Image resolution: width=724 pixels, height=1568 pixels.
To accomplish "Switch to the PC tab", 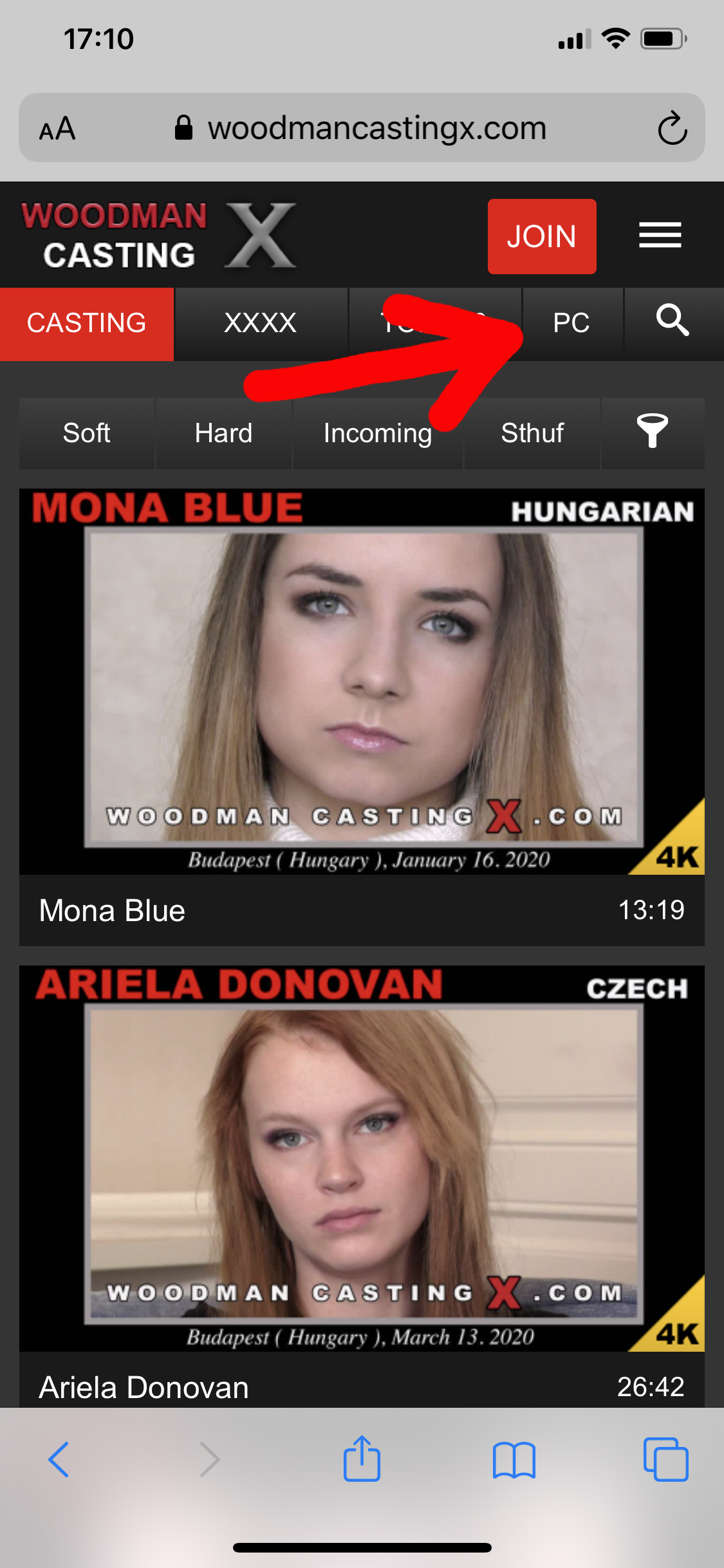I will coord(571,323).
